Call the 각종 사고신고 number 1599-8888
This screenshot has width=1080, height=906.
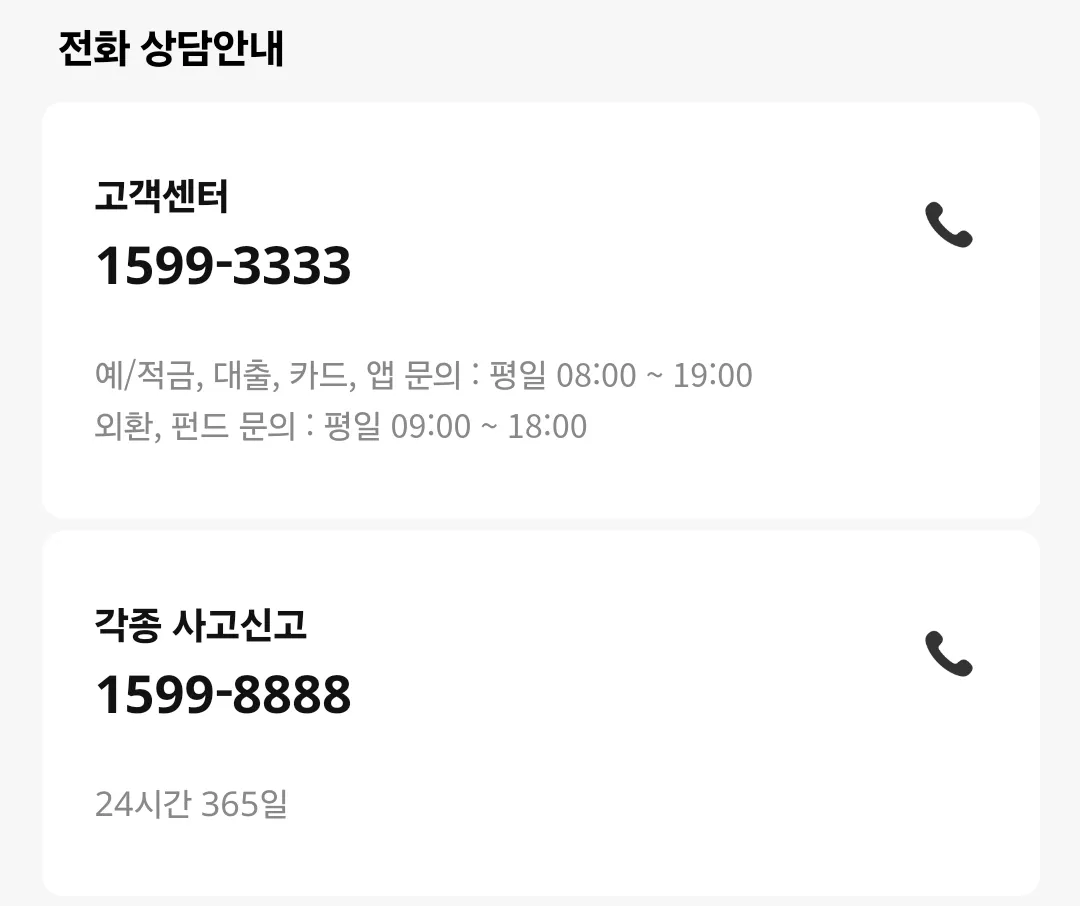948,654
